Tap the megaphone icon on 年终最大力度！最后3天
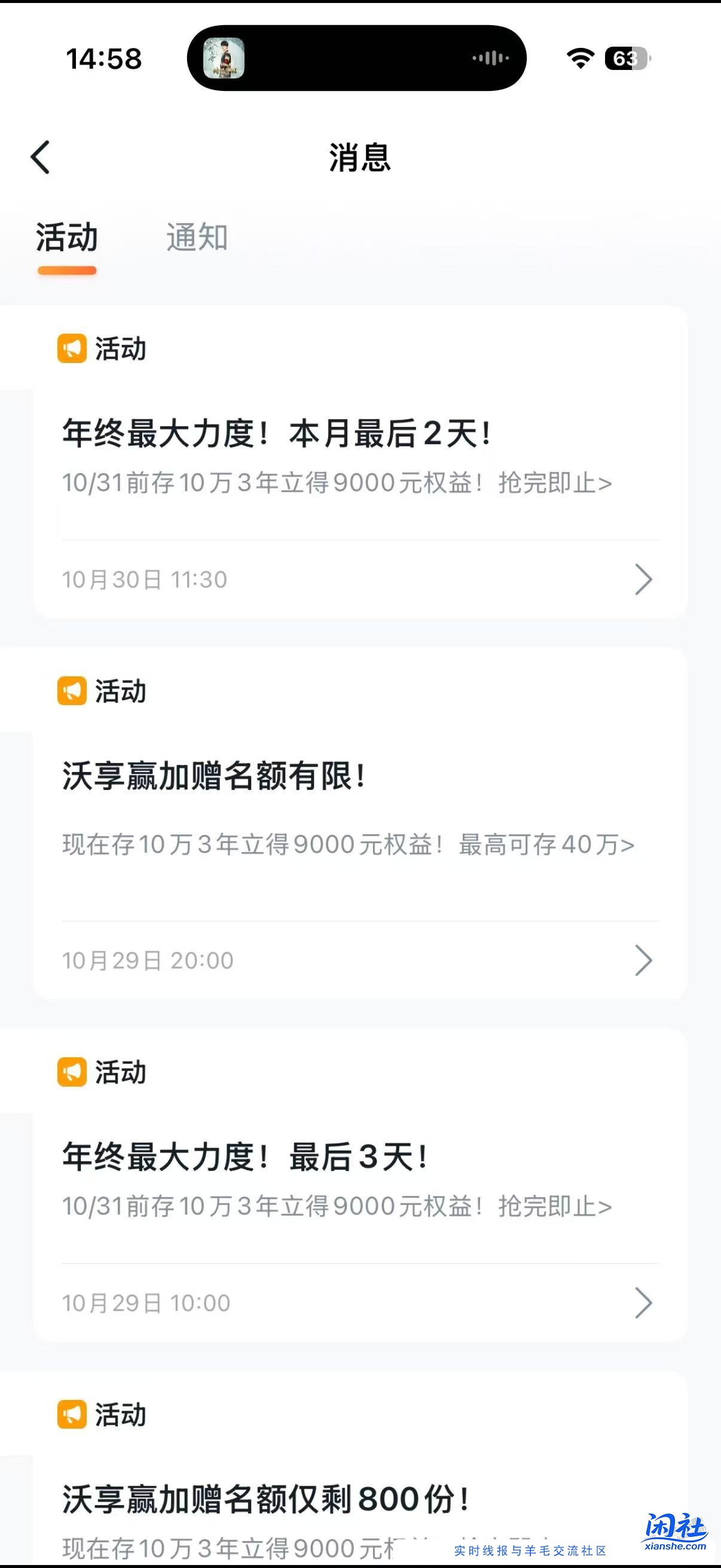 [x=71, y=1072]
